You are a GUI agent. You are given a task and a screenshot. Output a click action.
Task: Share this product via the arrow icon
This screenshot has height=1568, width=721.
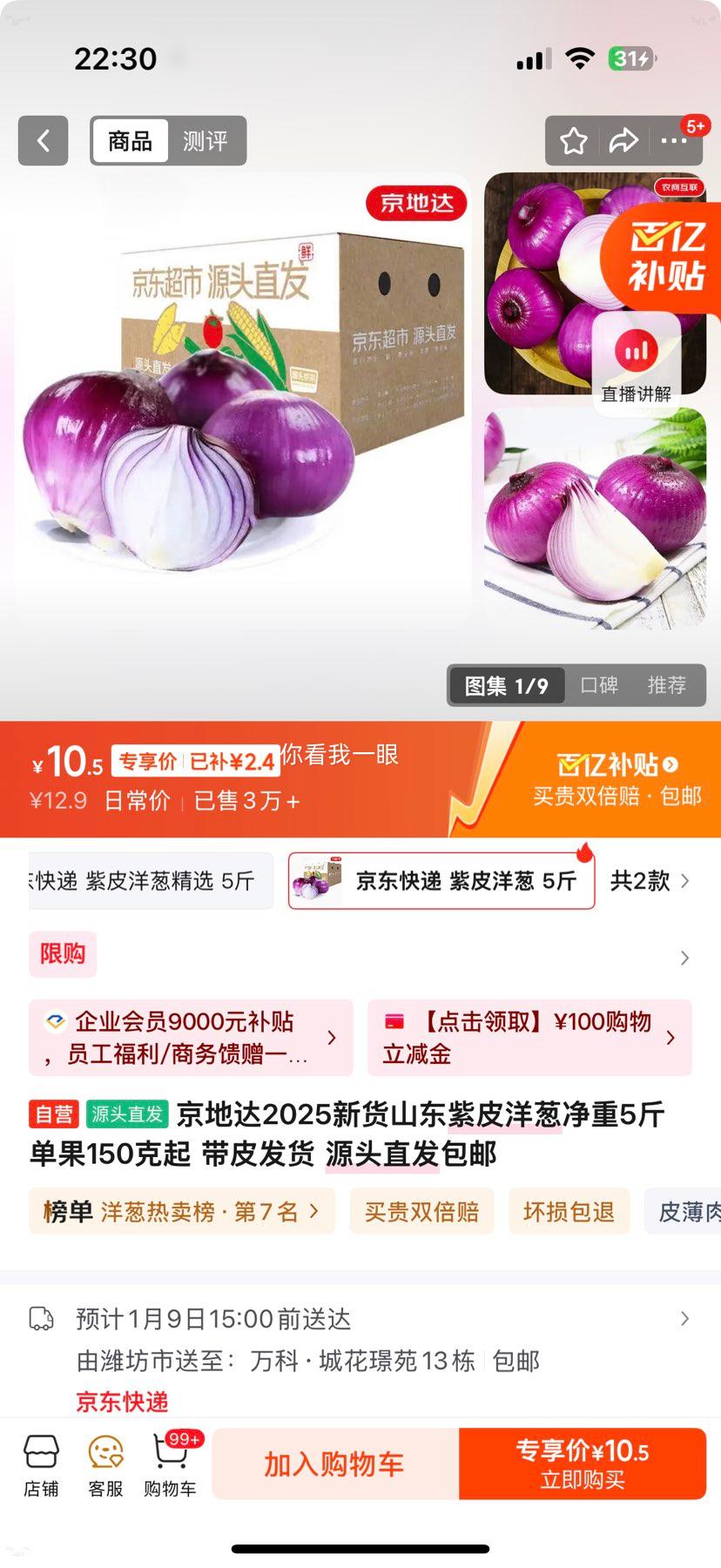(623, 141)
